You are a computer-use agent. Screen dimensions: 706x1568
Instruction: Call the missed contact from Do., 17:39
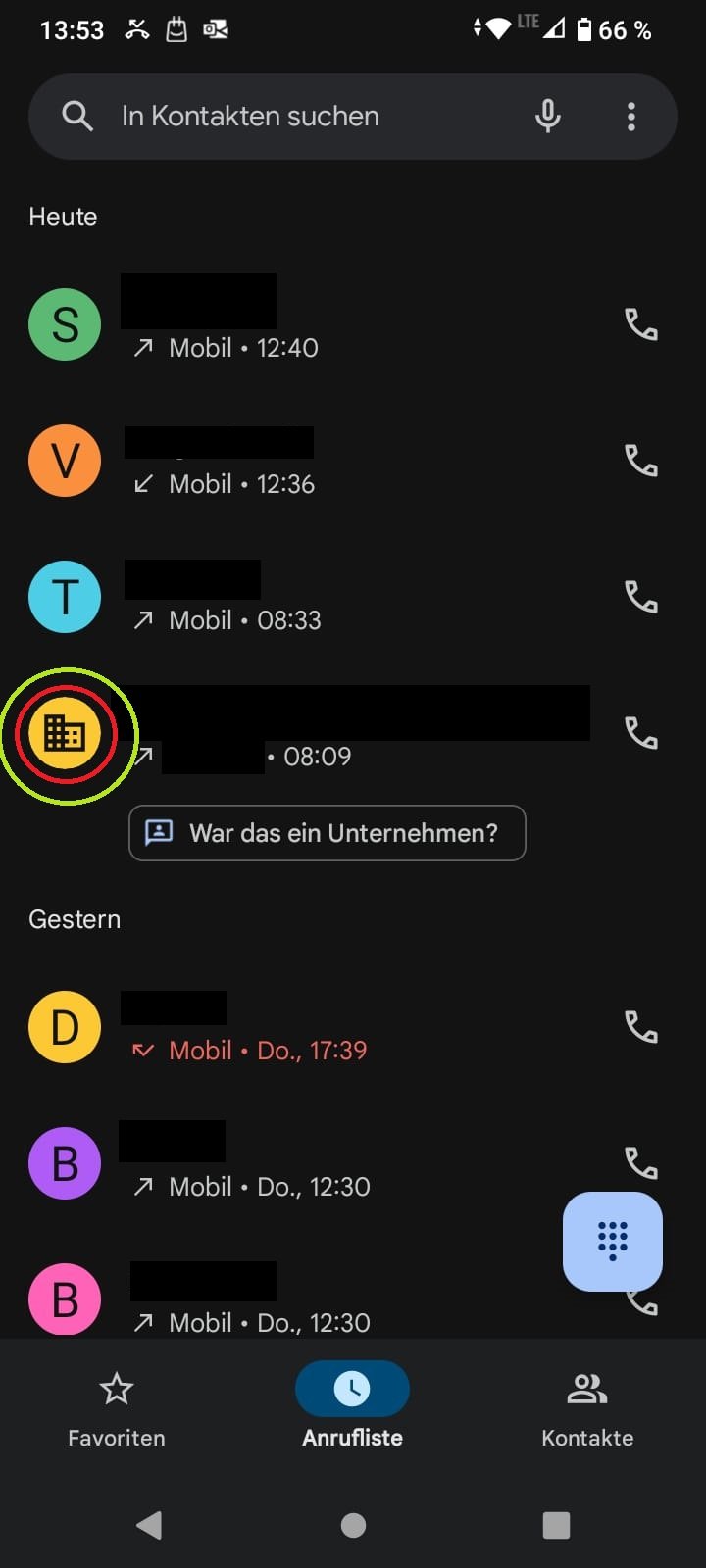point(641,1027)
